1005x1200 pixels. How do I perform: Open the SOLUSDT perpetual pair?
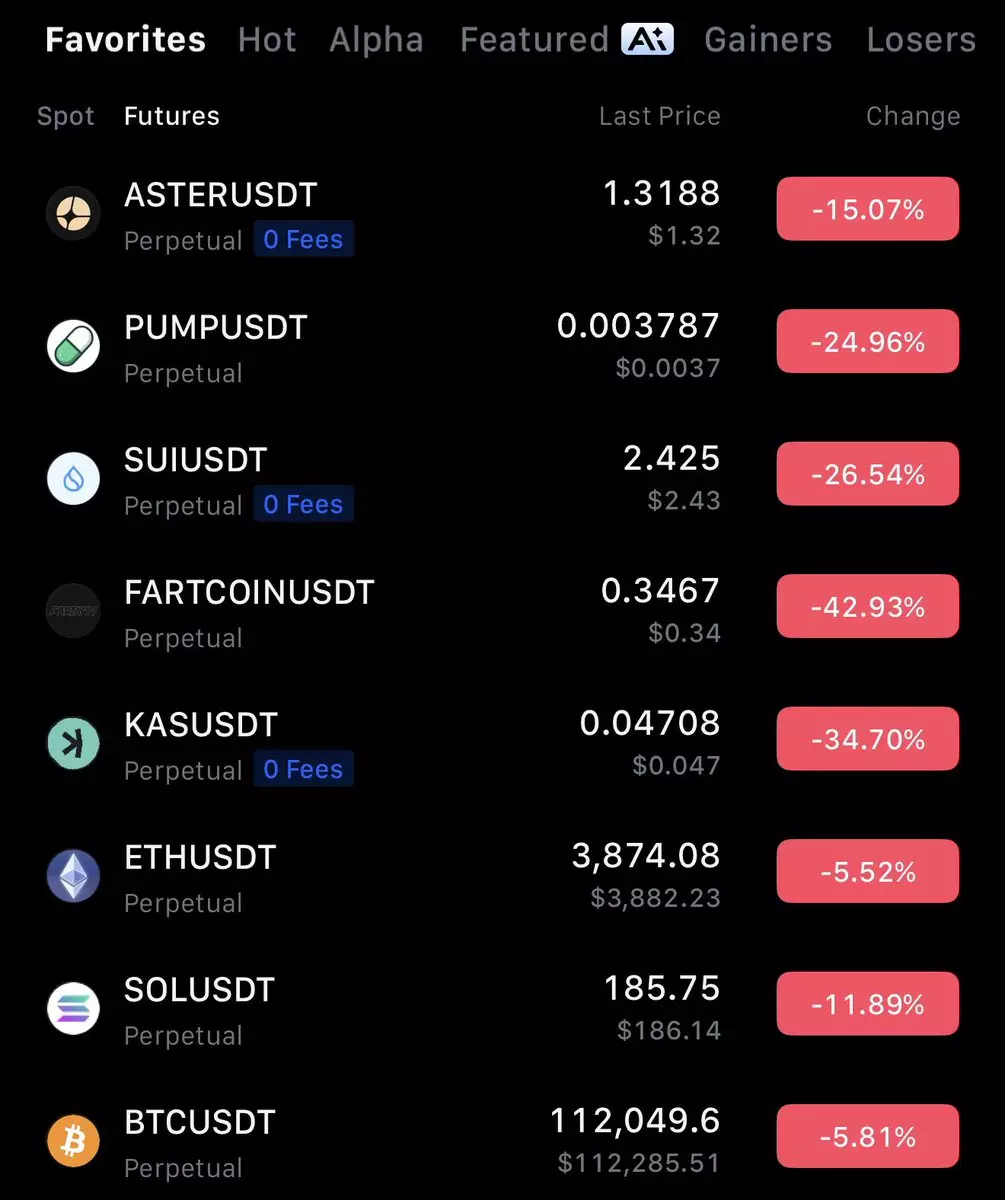pos(198,990)
